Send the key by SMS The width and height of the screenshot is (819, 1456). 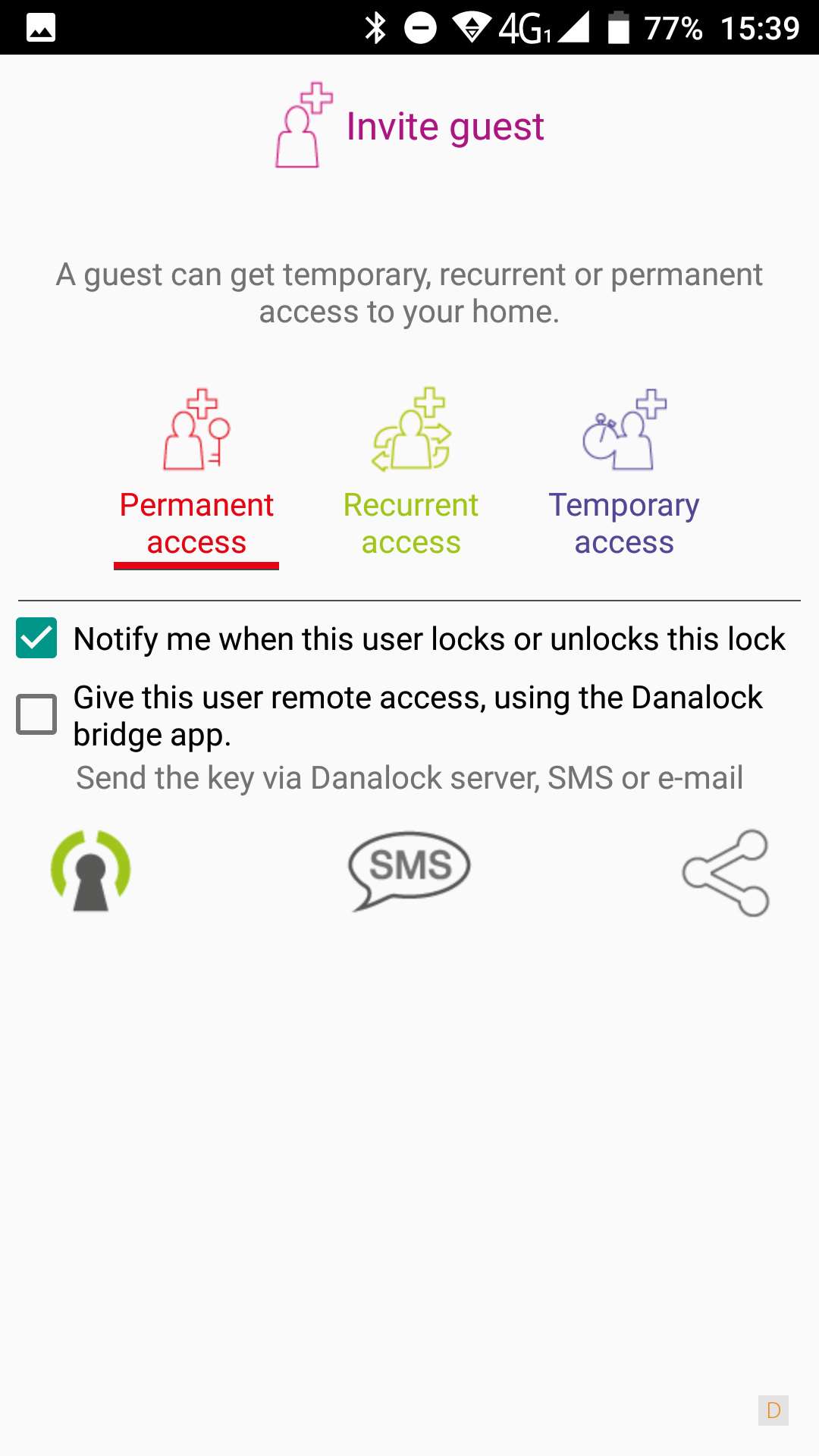coord(409,871)
